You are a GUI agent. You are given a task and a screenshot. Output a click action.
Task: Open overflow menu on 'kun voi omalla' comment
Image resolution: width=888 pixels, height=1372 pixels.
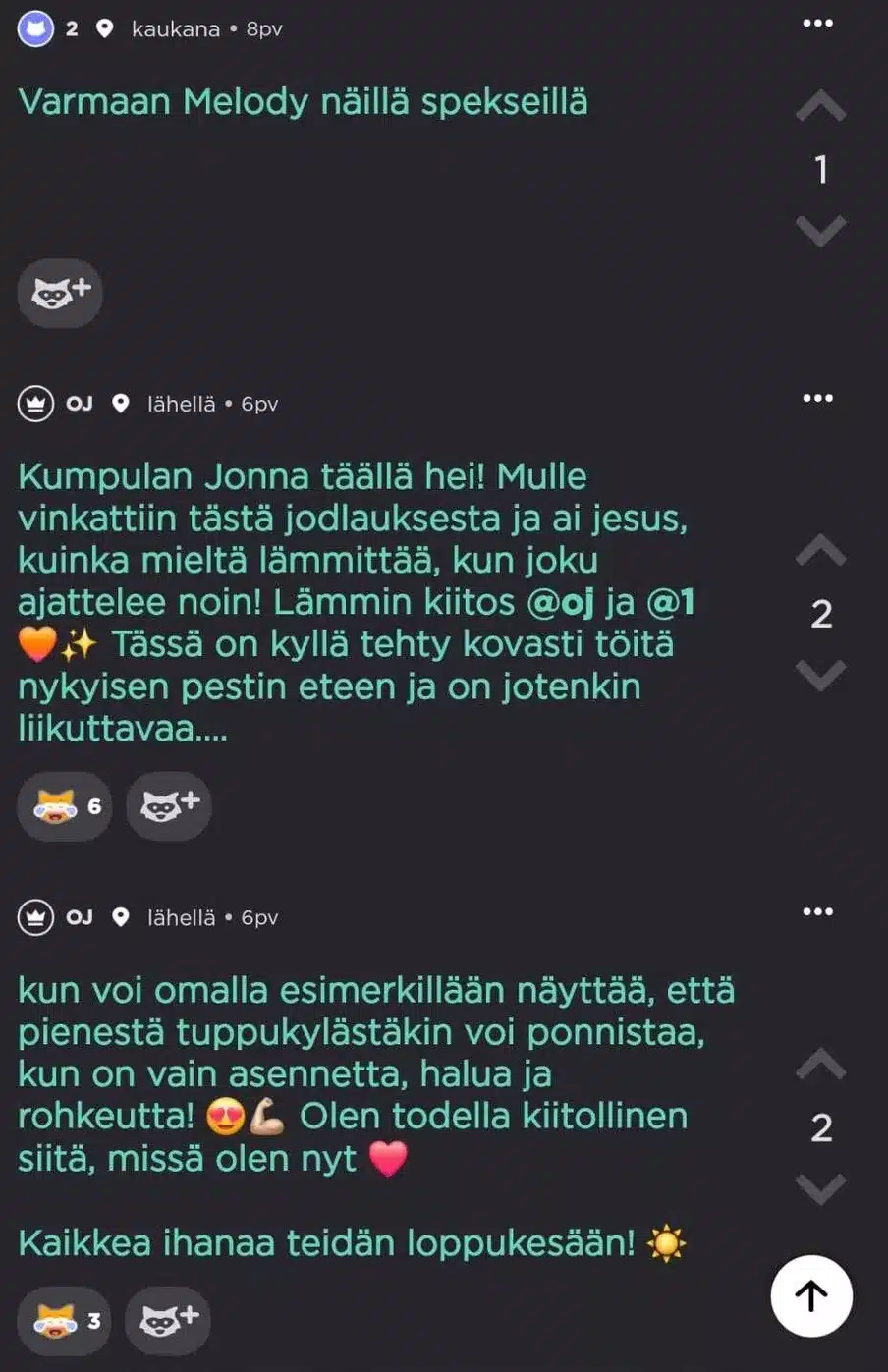pos(817,911)
